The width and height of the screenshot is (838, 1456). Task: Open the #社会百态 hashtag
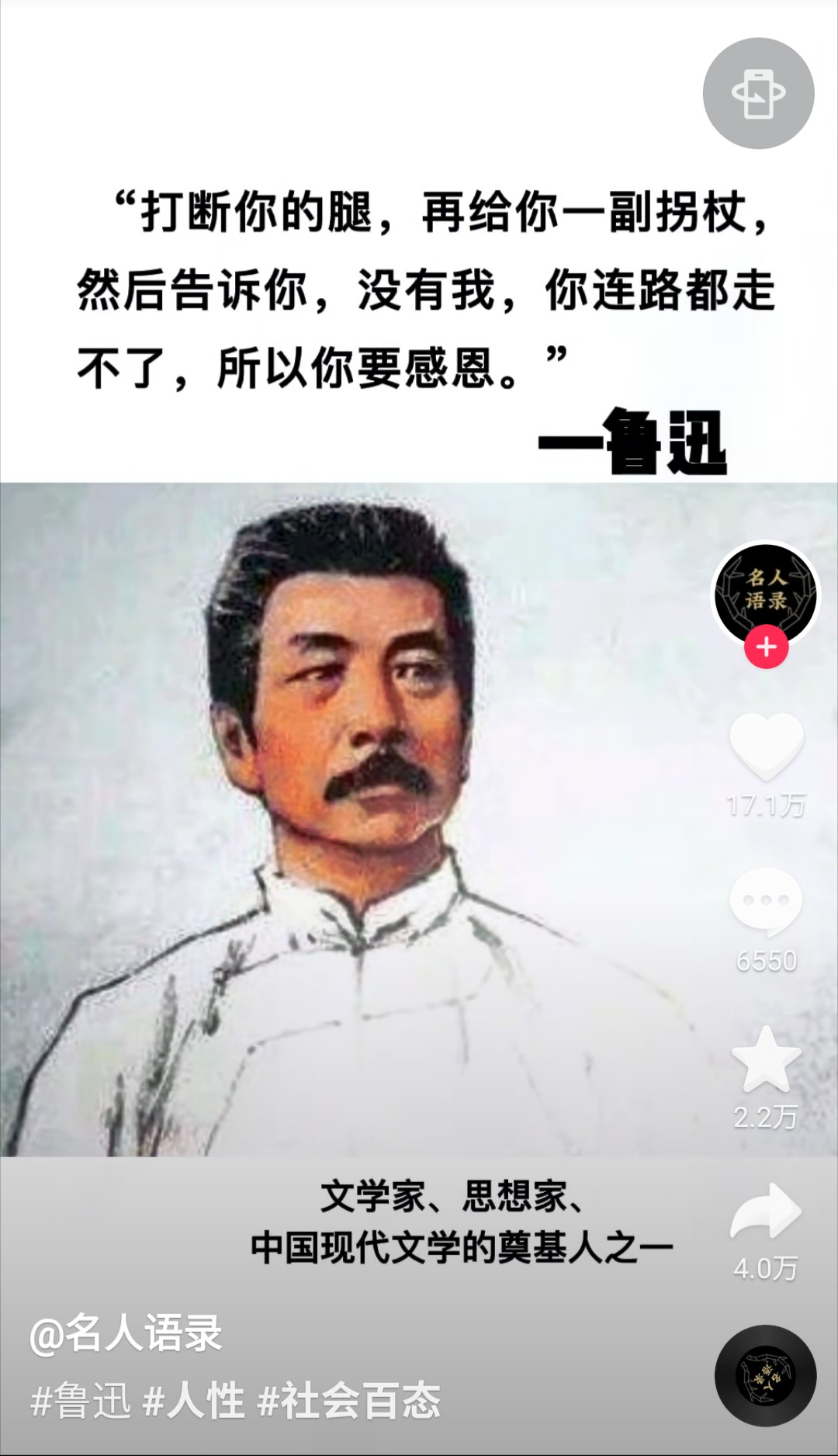tap(349, 1401)
